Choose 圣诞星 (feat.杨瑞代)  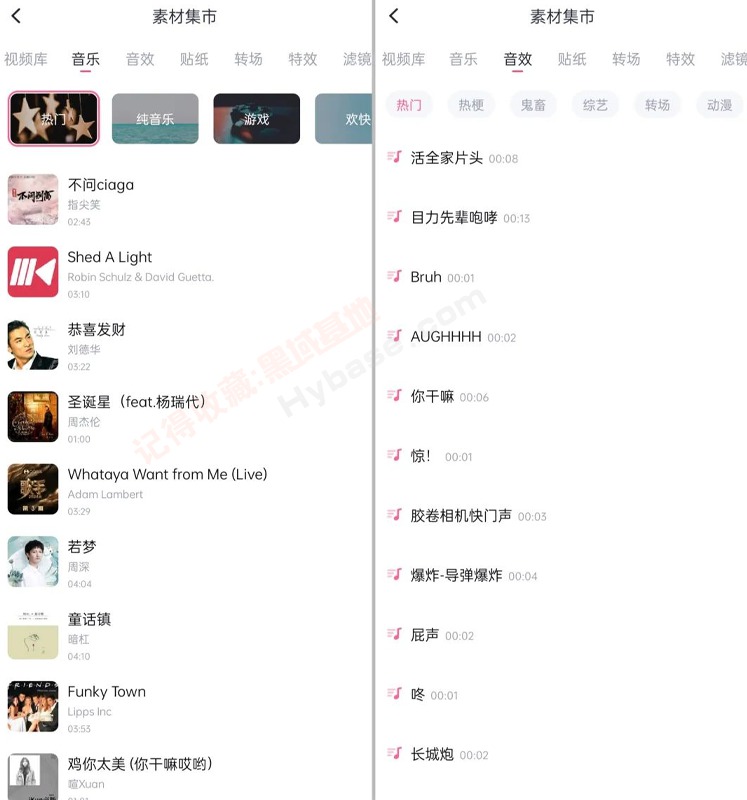click(x=136, y=402)
